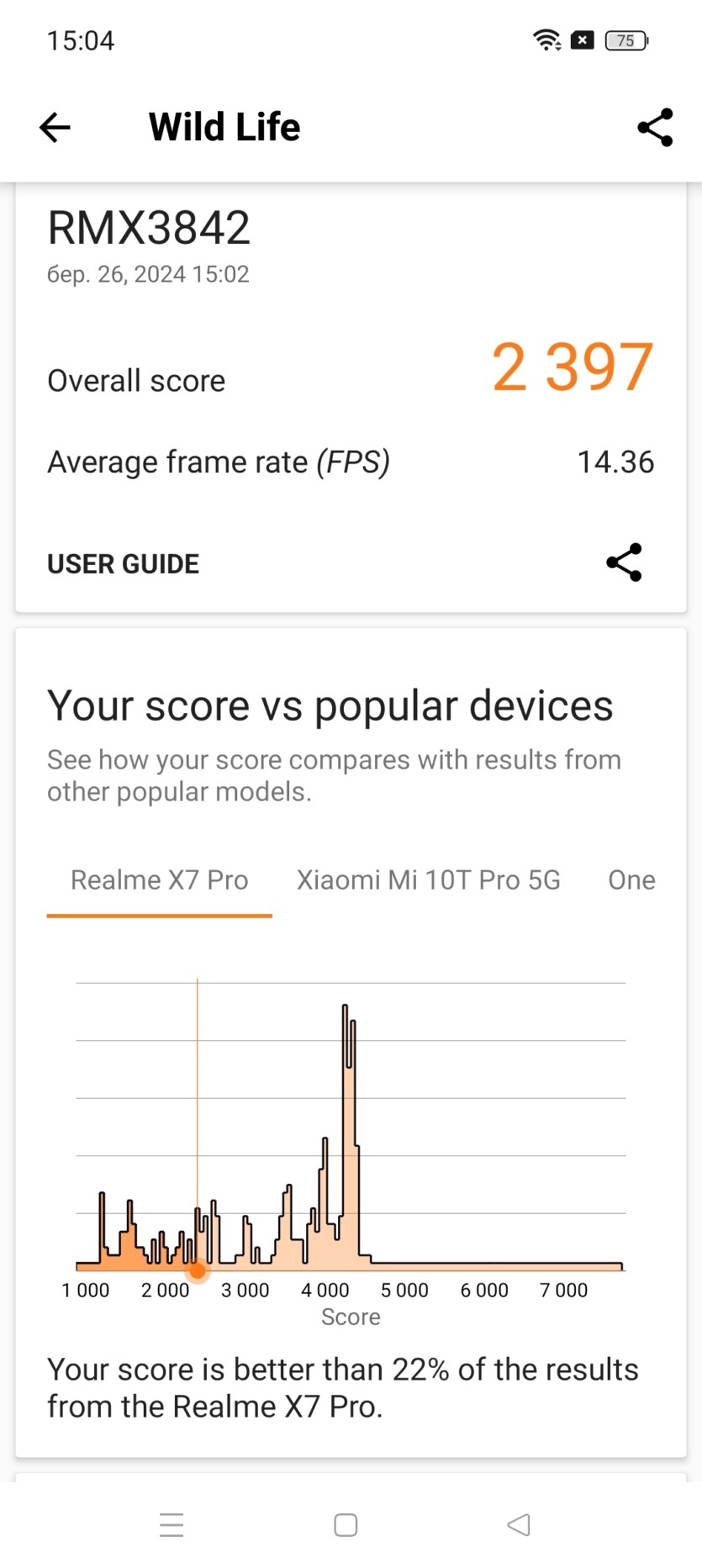
Task: Switch to Xiaomi Mi 10T Pro 5G tab
Action: [x=428, y=880]
